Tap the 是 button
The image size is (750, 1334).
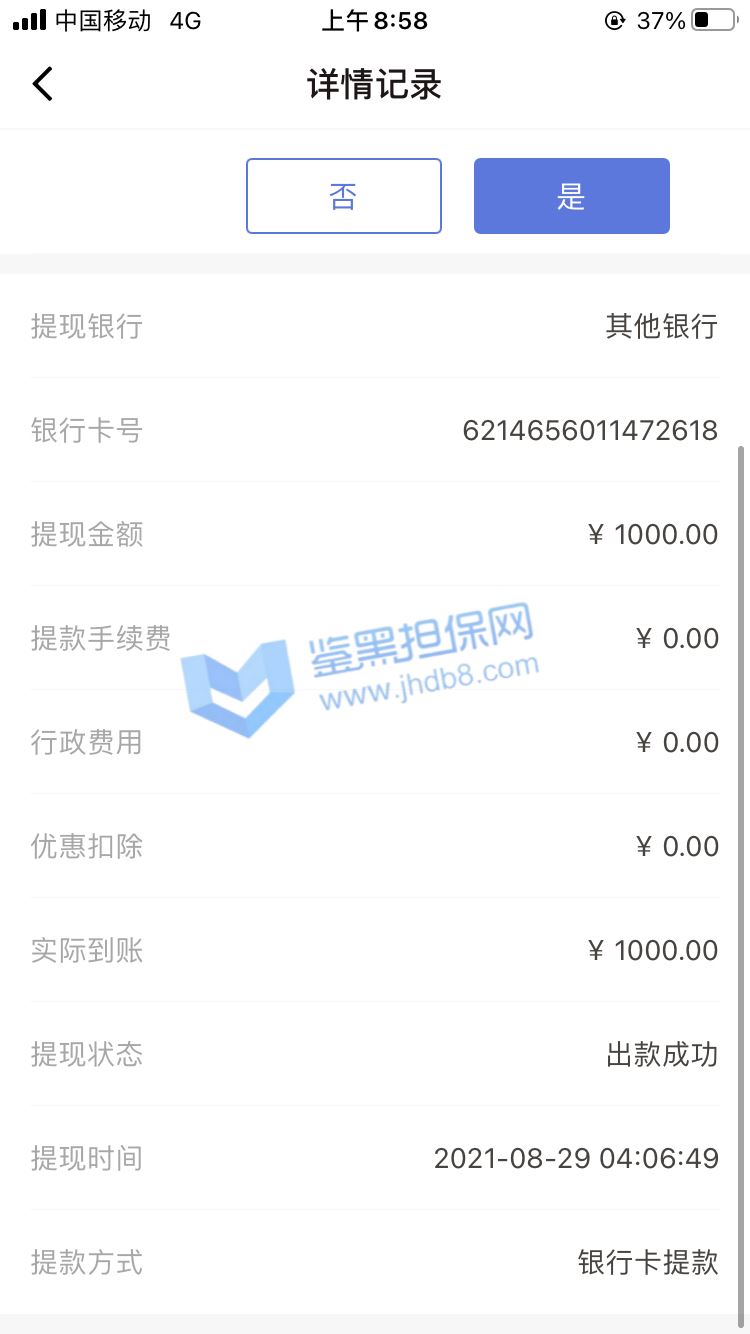tap(571, 196)
